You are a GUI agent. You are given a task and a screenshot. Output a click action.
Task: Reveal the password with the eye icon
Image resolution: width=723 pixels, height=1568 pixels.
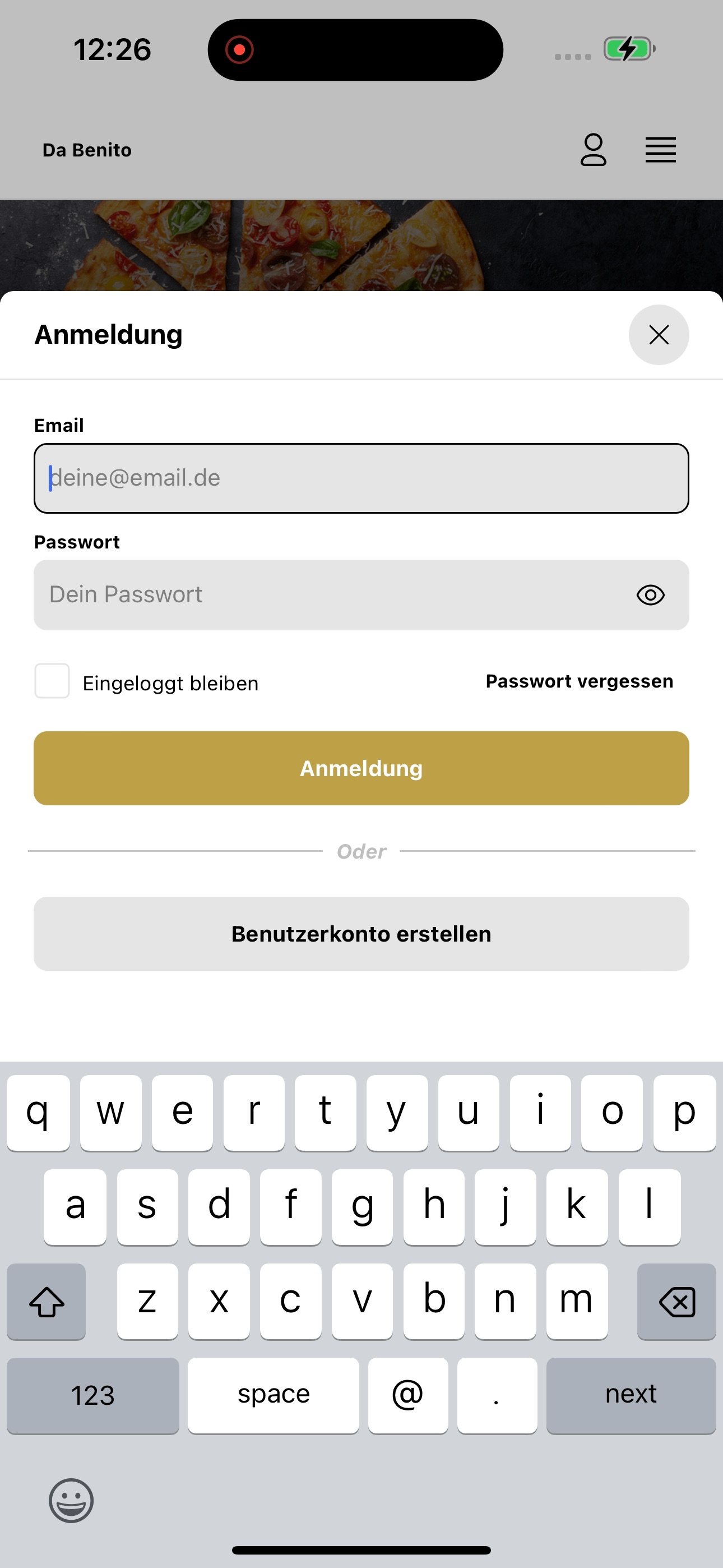click(x=651, y=594)
